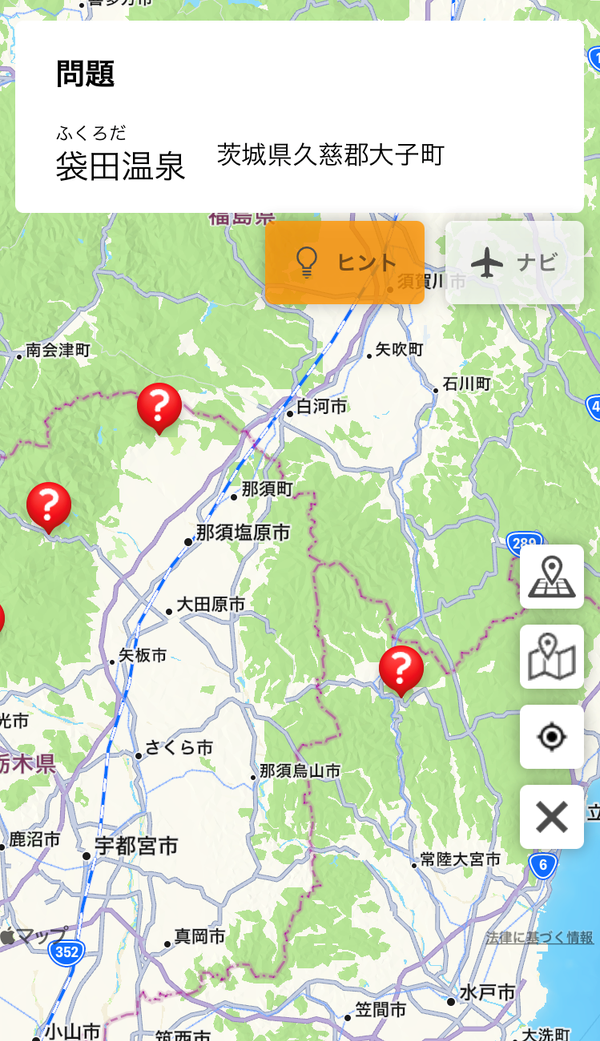Tap the folded map with pin icon
Viewport: 600px width, 1041px height.
[x=552, y=657]
